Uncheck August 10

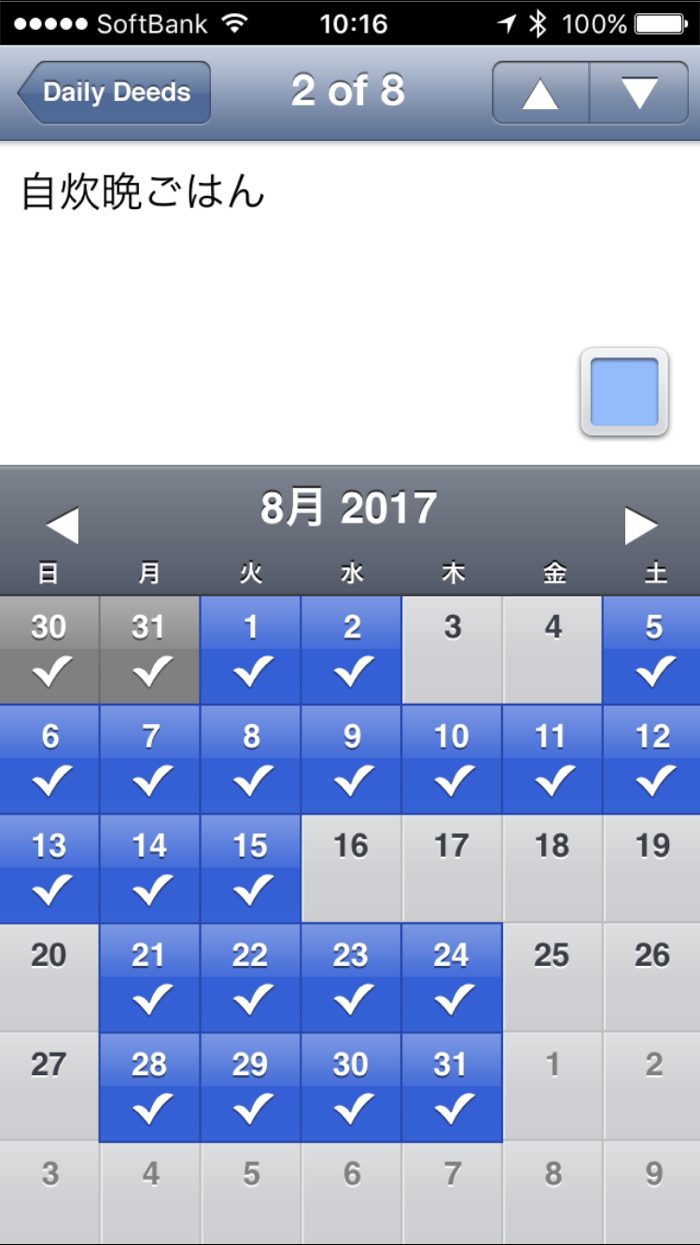pyautogui.click(x=452, y=760)
